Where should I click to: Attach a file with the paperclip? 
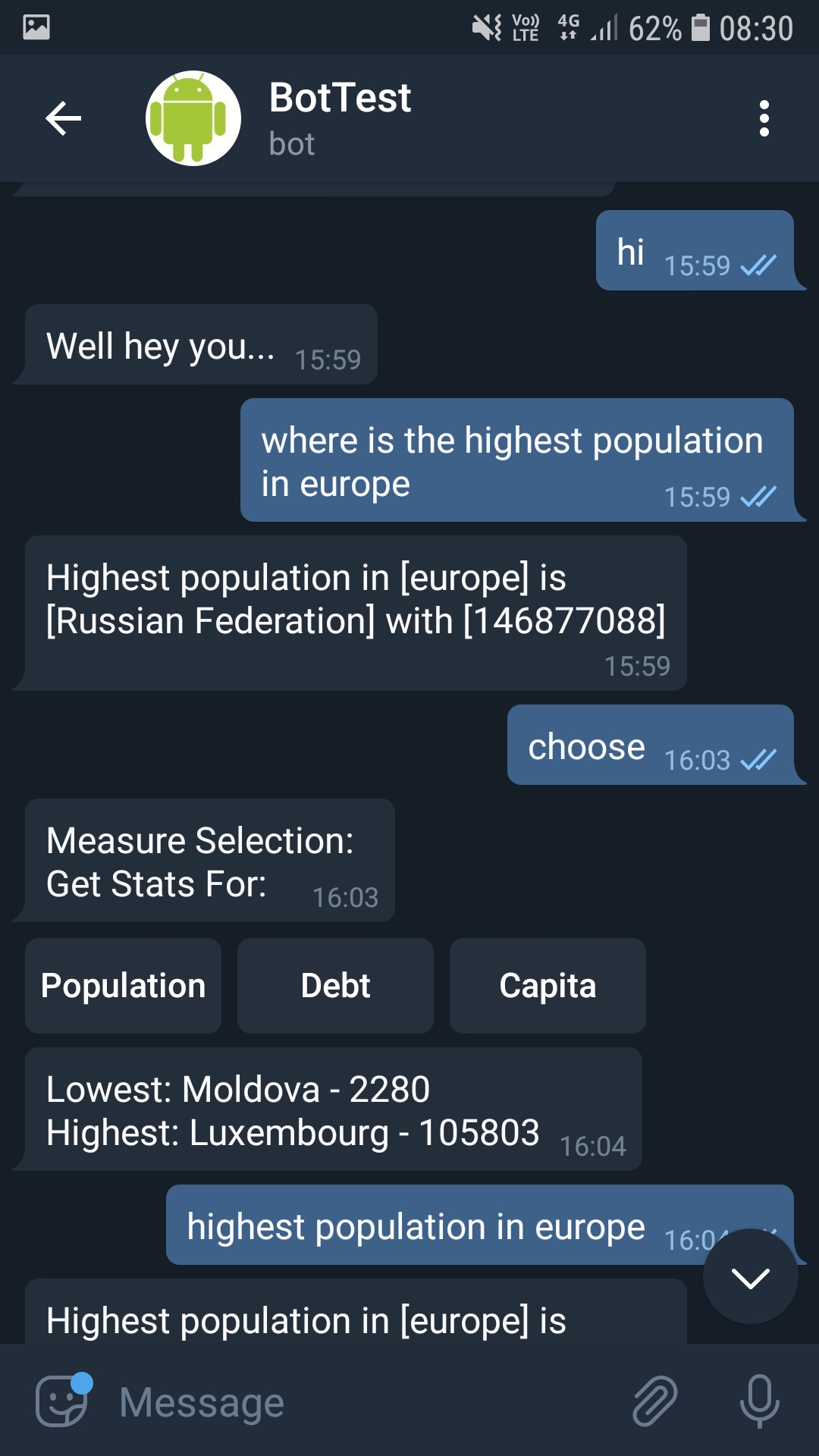tap(655, 1400)
